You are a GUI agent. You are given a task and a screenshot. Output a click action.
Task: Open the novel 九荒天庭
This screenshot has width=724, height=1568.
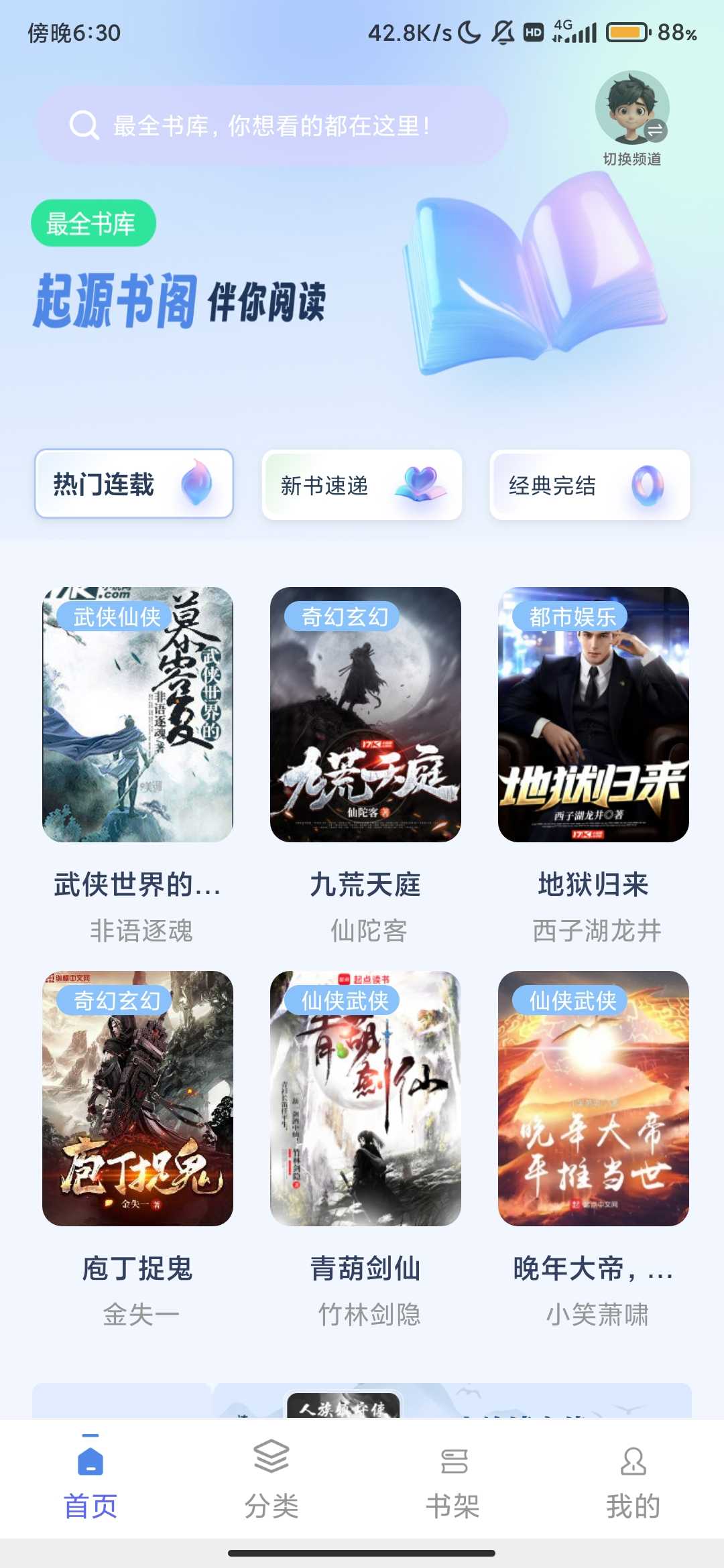(365, 714)
